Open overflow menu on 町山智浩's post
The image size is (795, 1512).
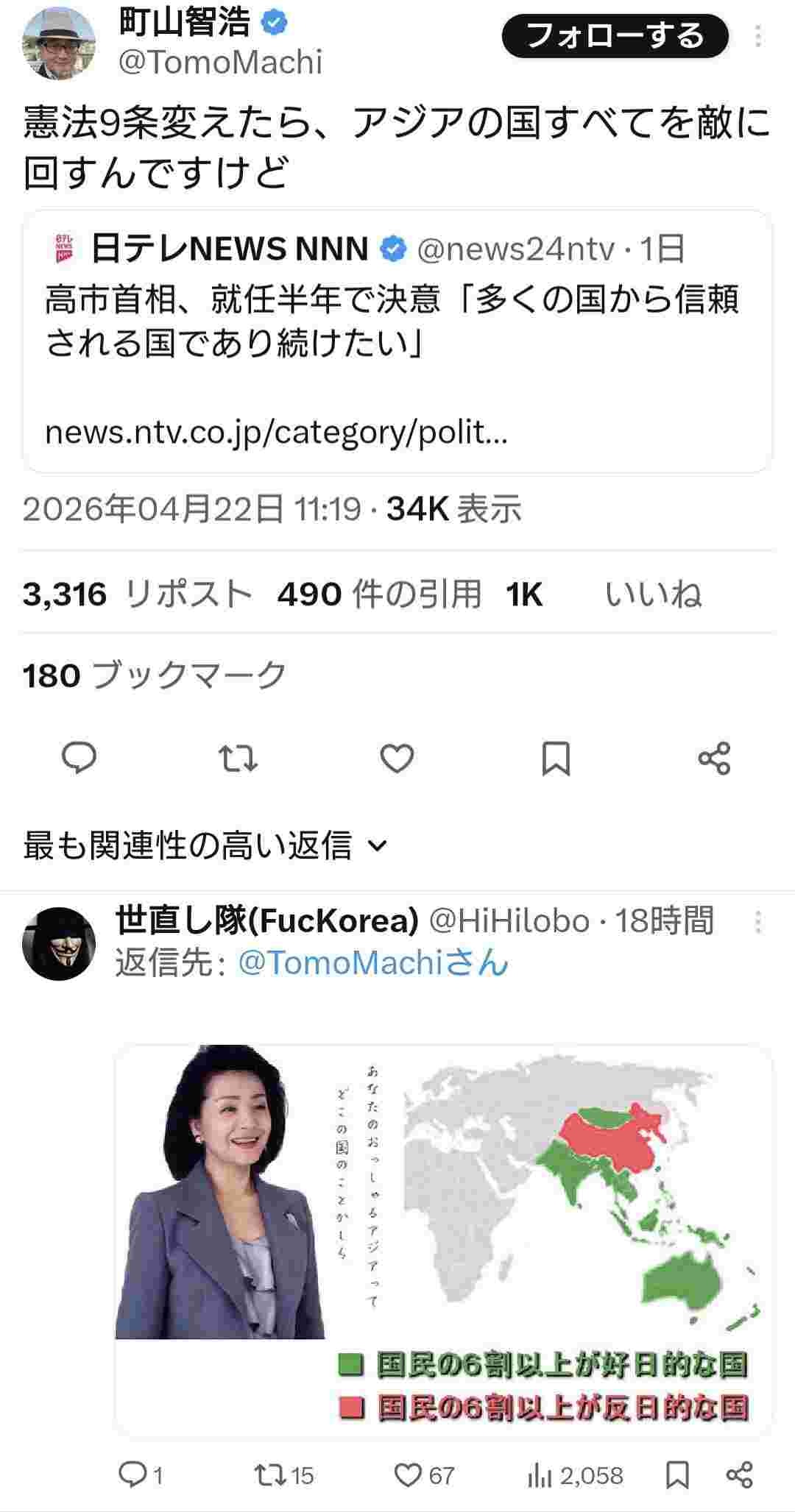pos(757,37)
